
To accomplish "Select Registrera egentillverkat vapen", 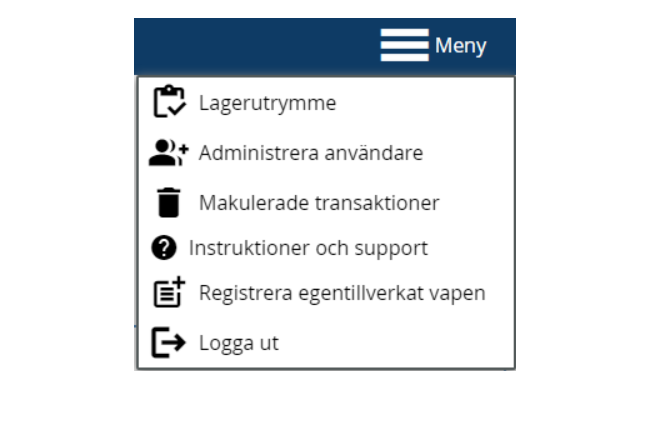I will tap(341, 293).
